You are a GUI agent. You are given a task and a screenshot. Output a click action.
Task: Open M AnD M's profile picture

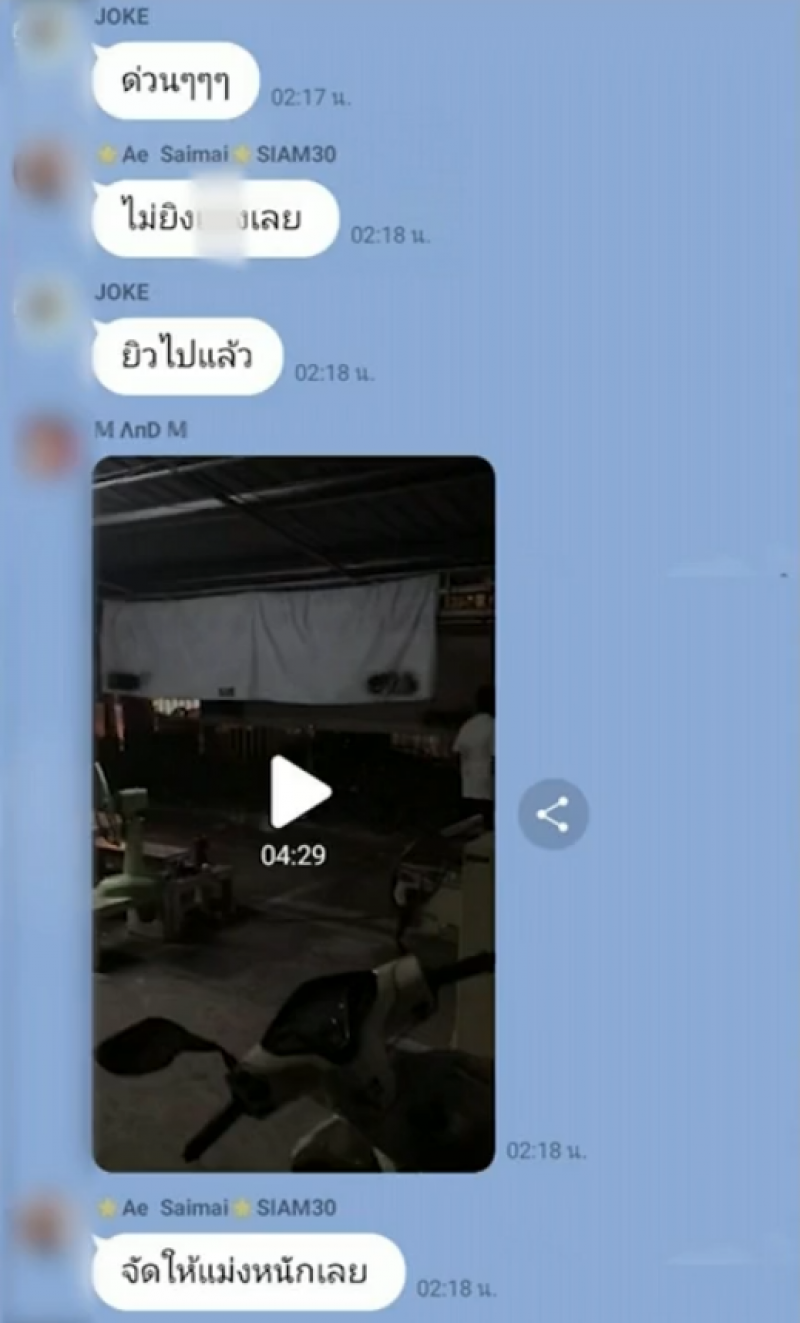click(x=45, y=449)
